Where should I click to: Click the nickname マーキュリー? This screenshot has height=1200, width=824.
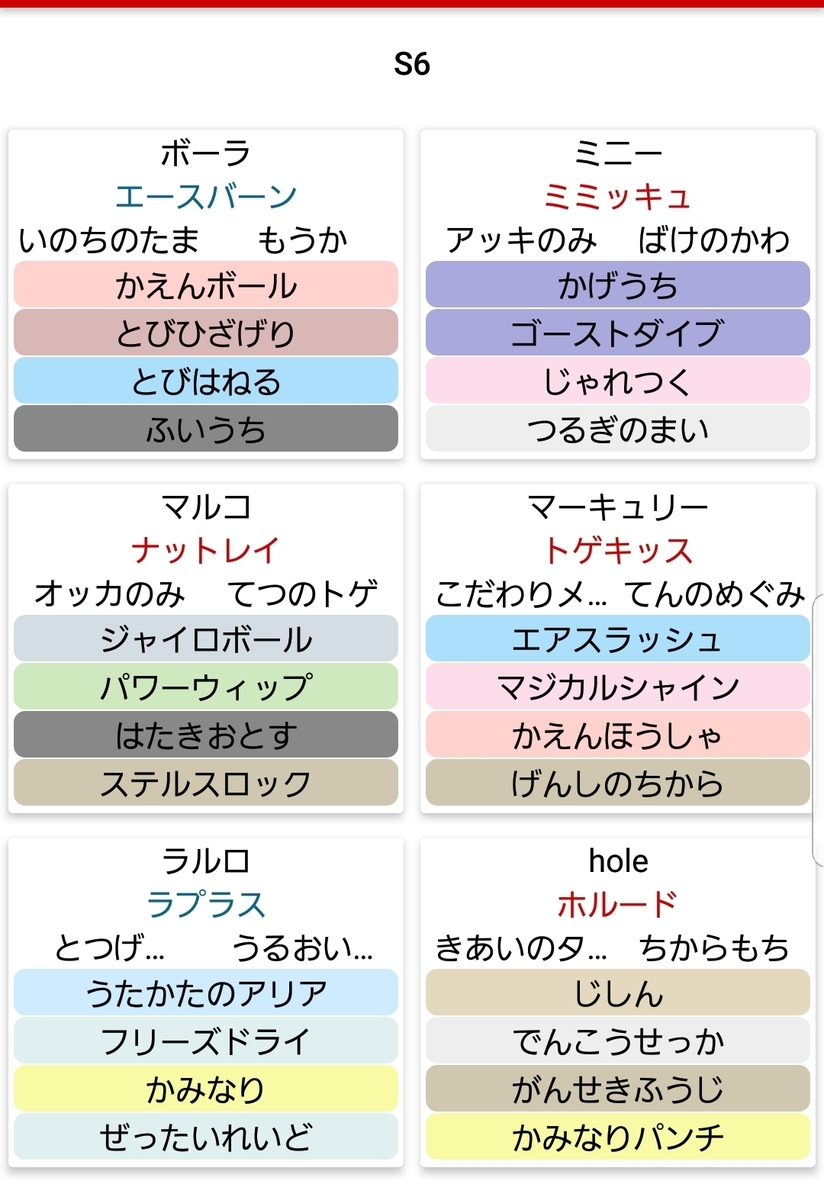(x=617, y=505)
